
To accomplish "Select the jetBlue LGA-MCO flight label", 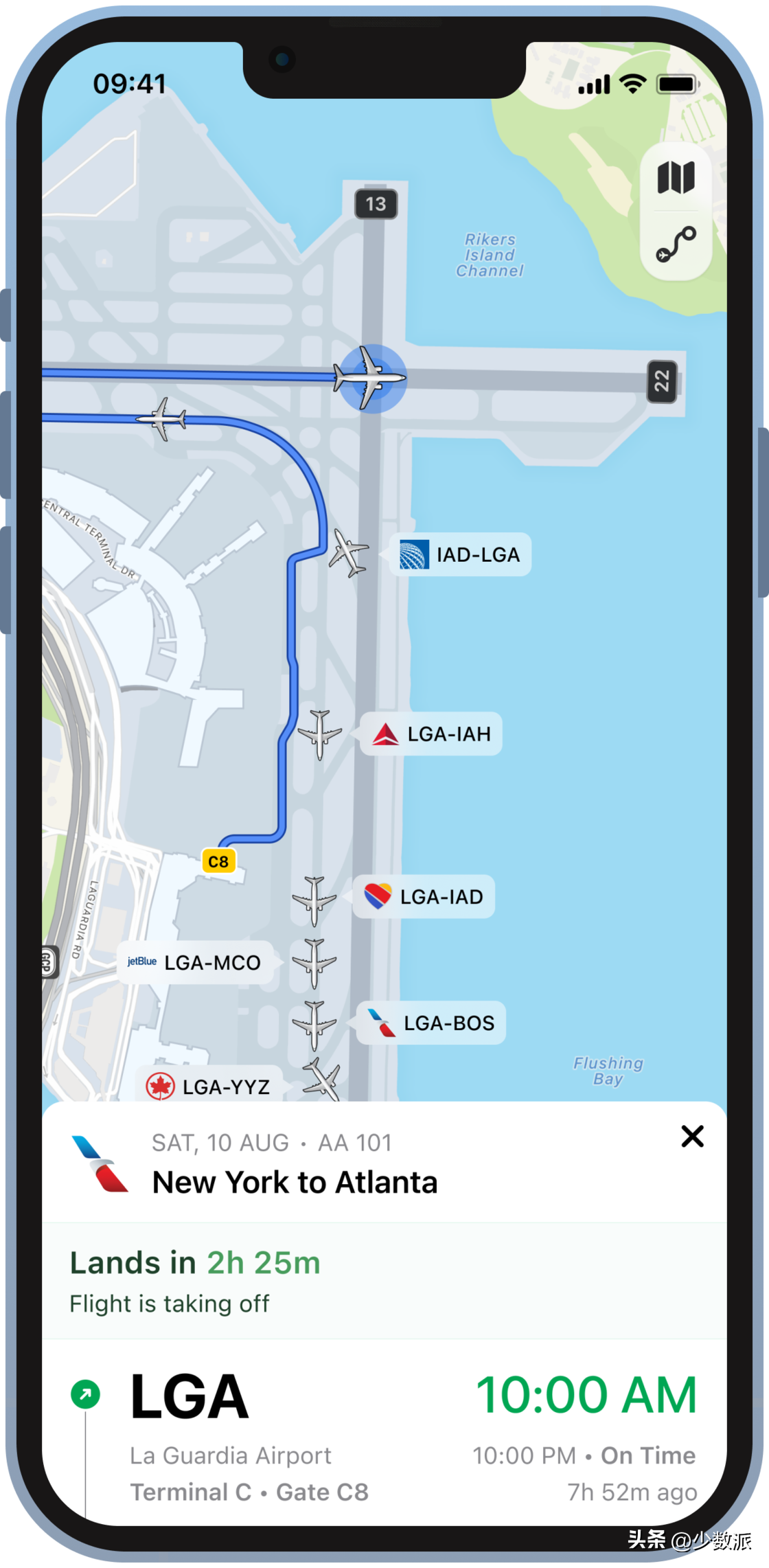I will click(195, 962).
